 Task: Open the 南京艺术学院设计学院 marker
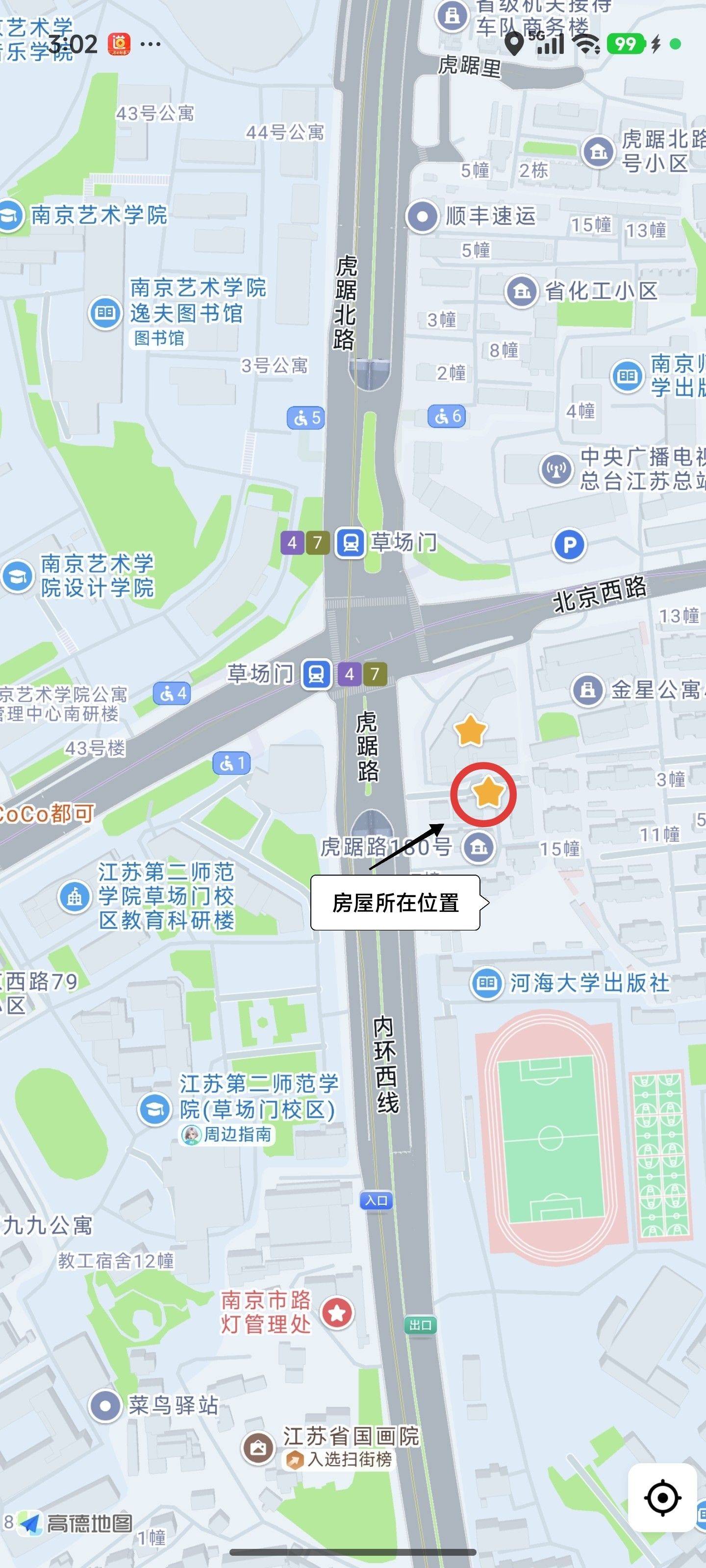[x=18, y=575]
